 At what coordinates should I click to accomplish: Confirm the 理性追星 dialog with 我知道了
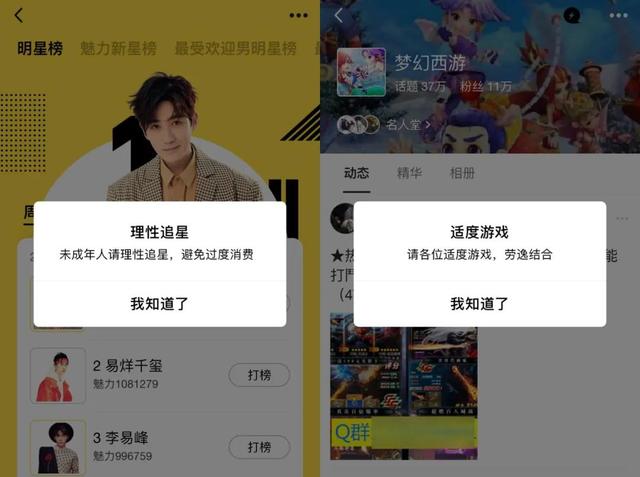(159, 304)
